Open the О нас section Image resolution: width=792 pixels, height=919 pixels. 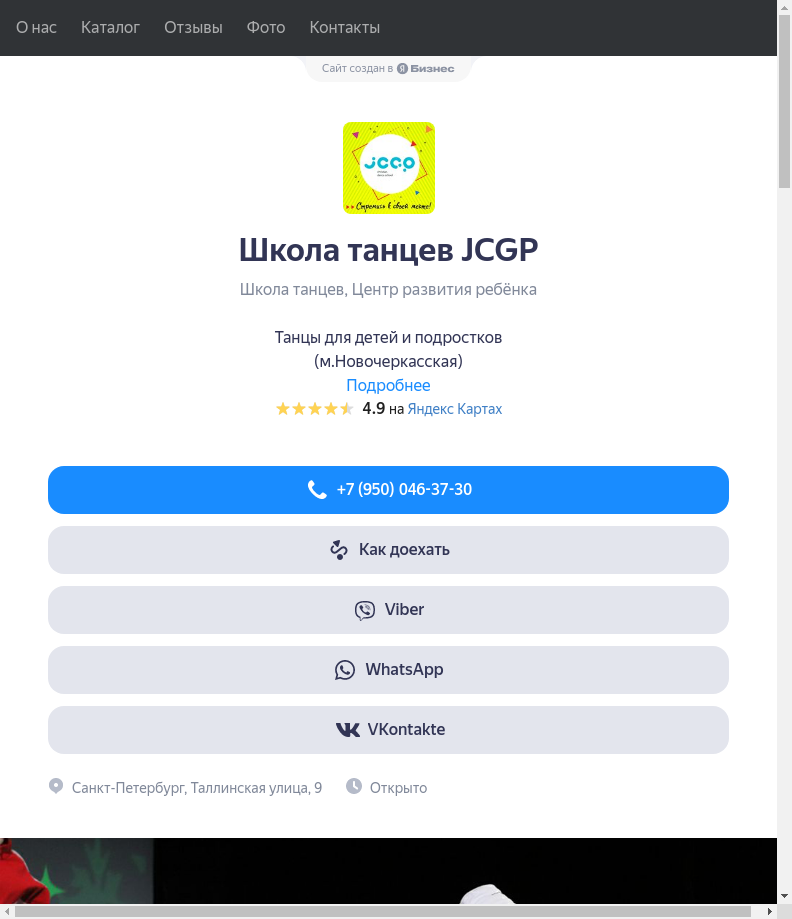[36, 28]
